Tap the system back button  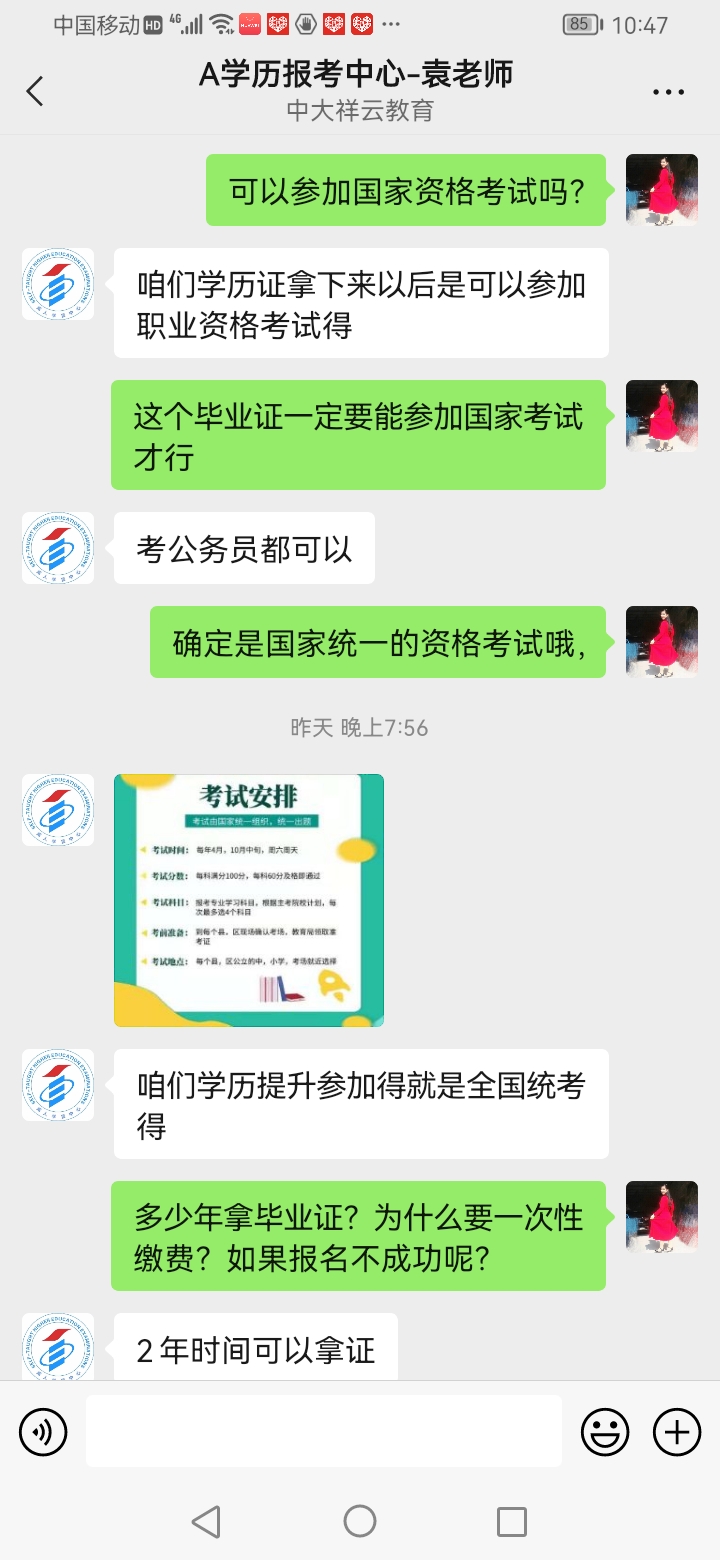pos(206,1521)
